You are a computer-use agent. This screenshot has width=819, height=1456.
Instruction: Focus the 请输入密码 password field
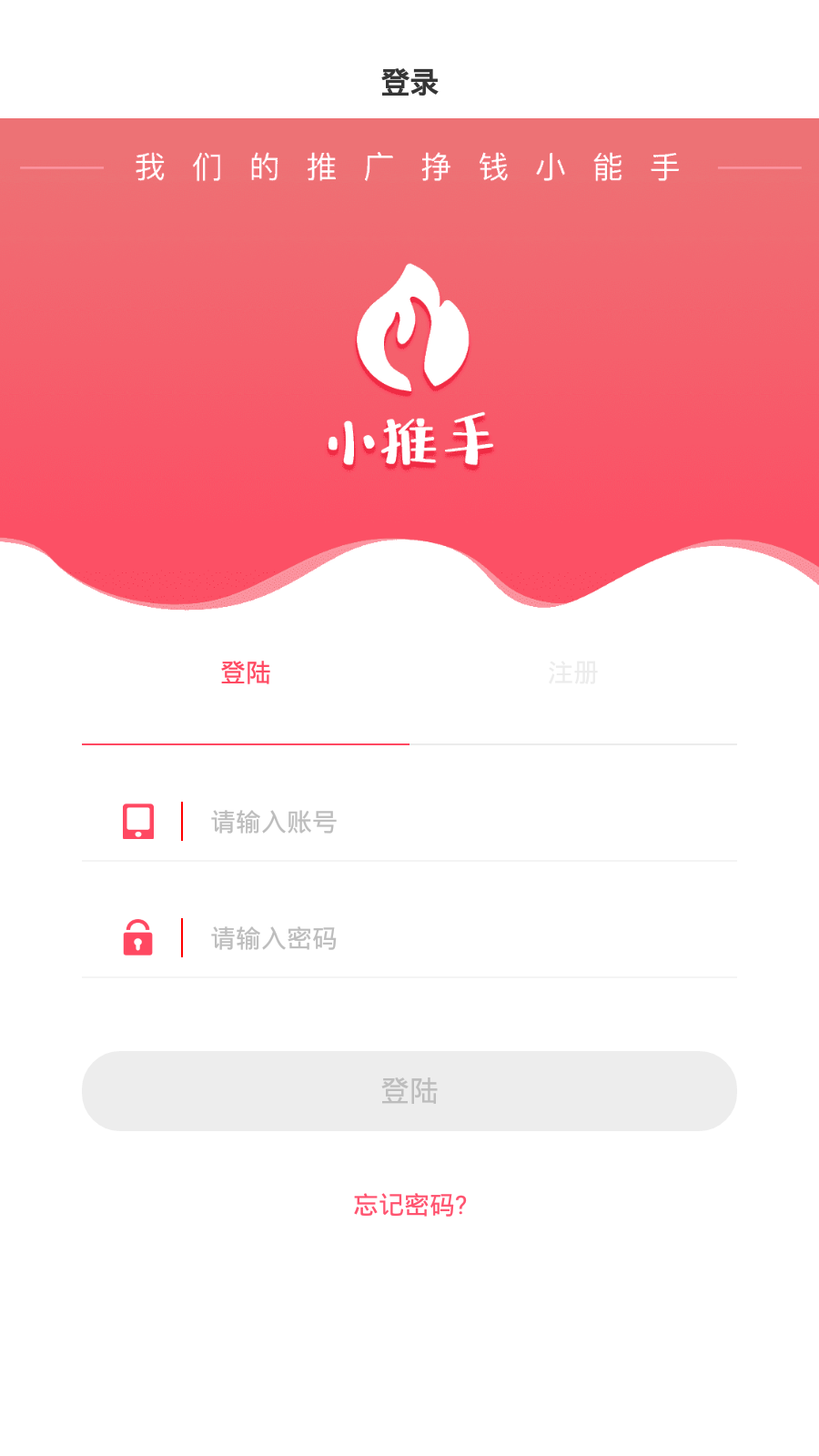455,938
